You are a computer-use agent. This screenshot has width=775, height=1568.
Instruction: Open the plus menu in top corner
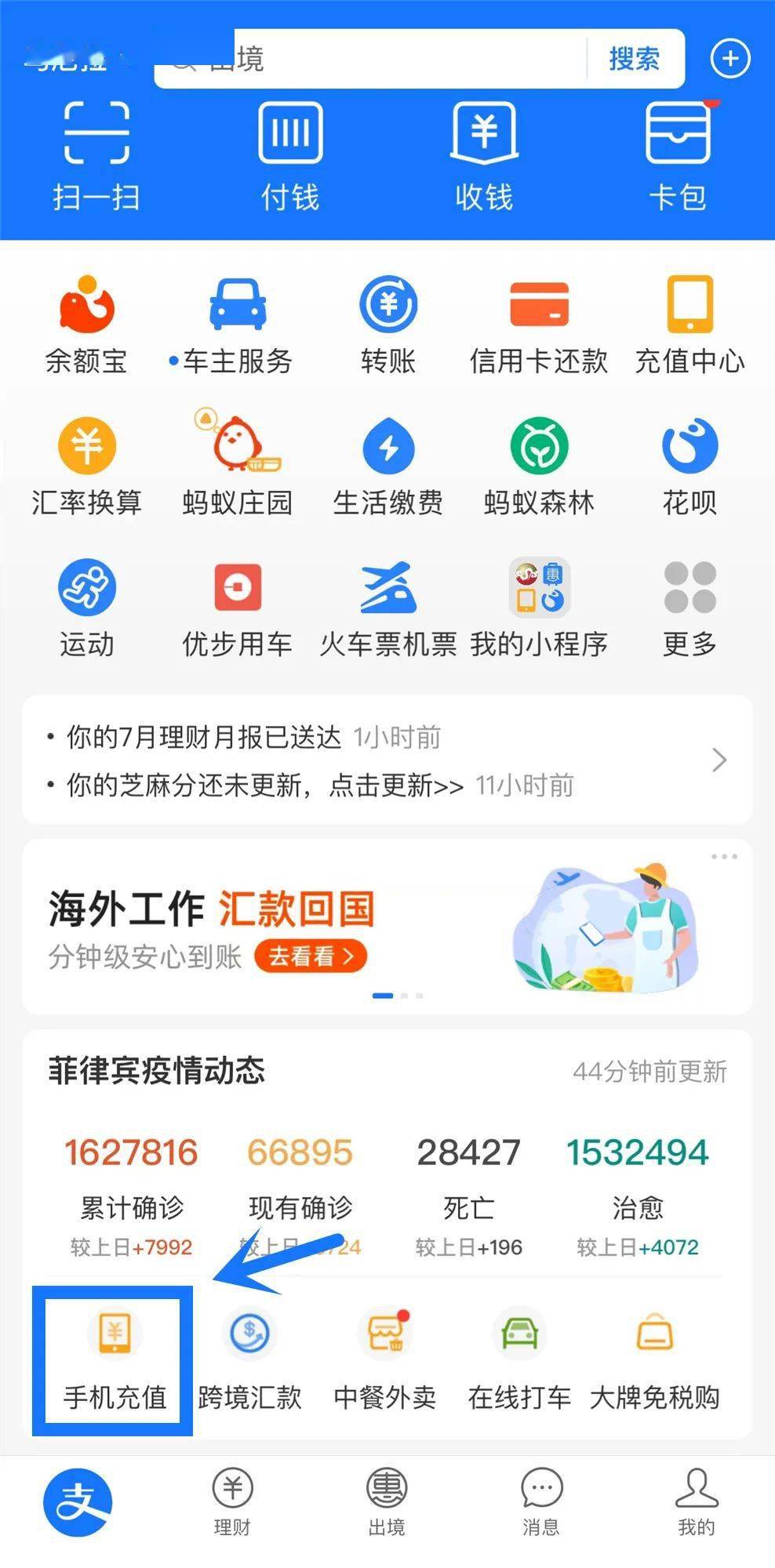coord(730,58)
